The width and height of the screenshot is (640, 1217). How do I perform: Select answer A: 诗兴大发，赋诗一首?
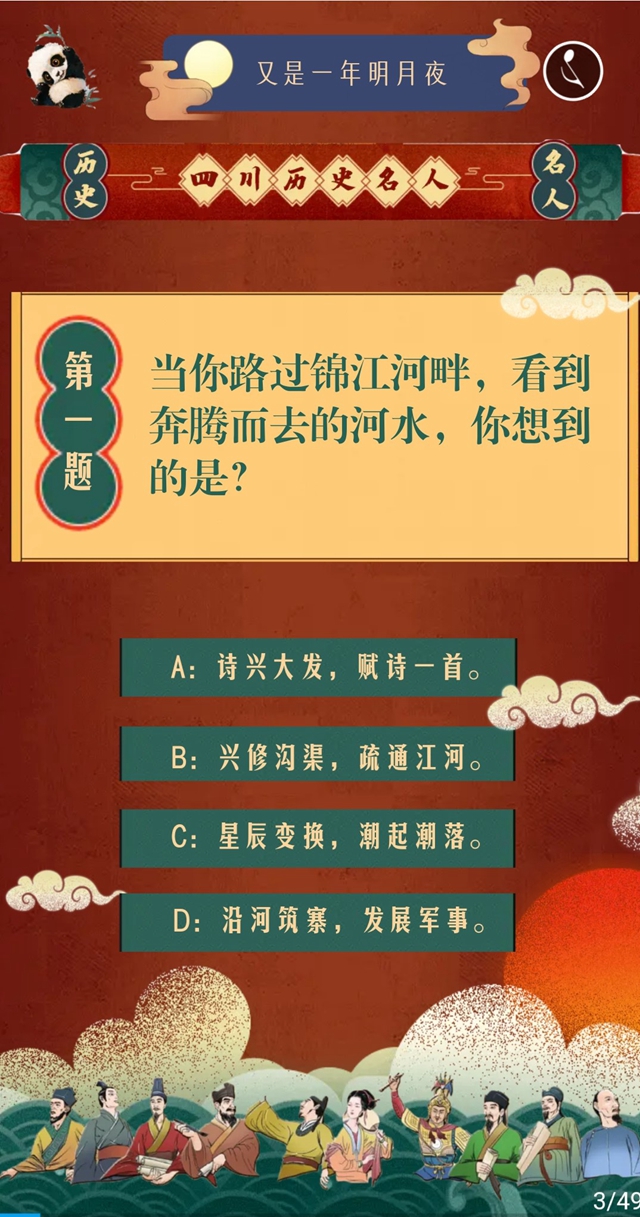click(x=318, y=668)
